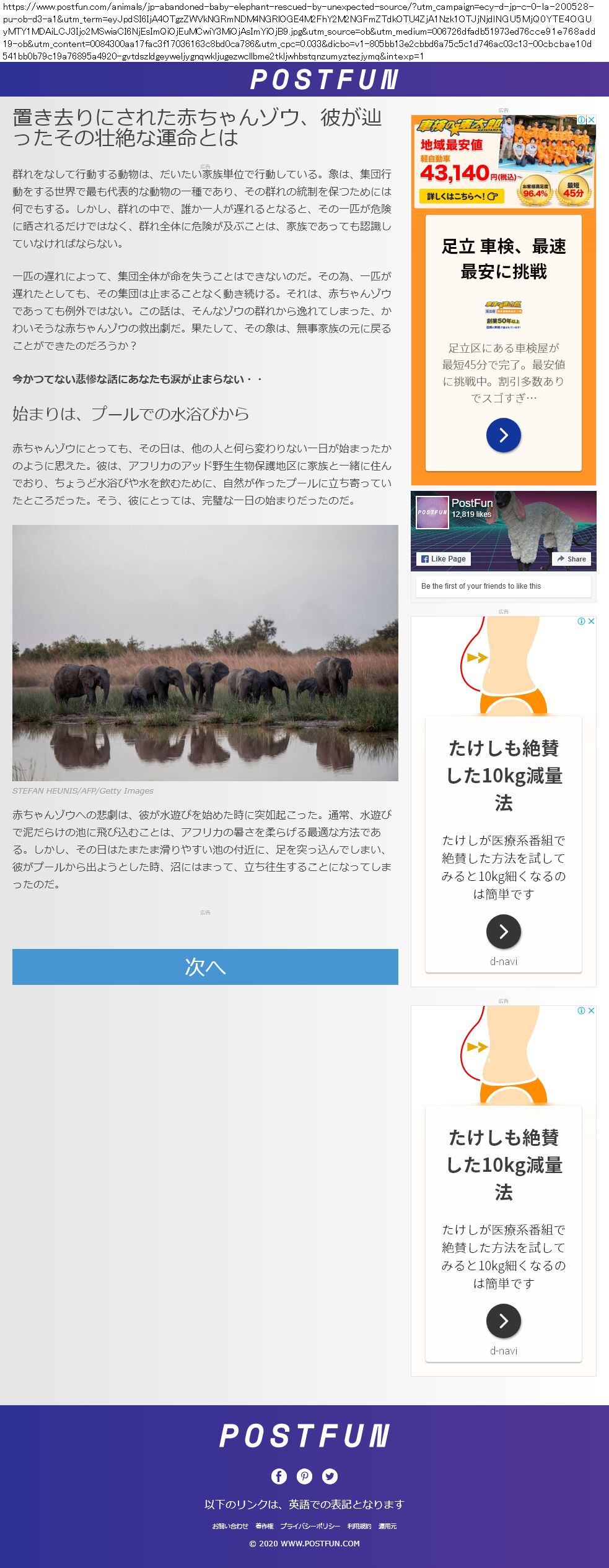Like the PostFun Facebook page
609x1568 pixels.
(x=444, y=558)
